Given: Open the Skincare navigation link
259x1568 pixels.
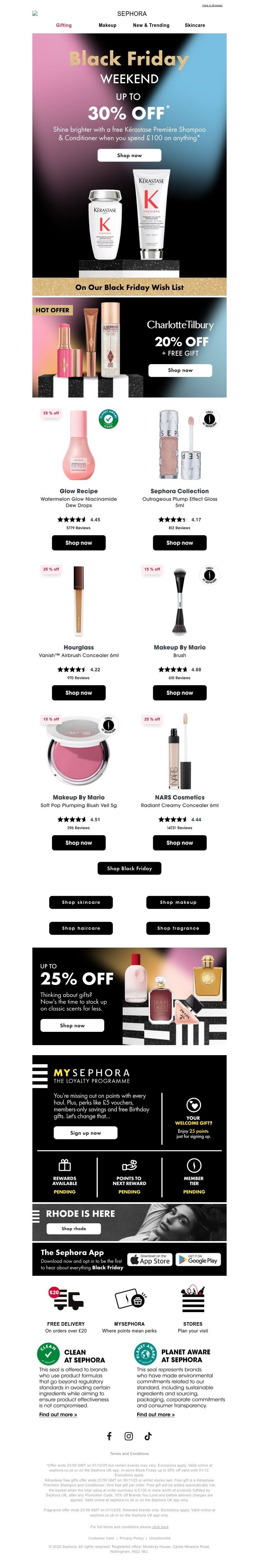Looking at the screenshot, I should pos(195,26).
